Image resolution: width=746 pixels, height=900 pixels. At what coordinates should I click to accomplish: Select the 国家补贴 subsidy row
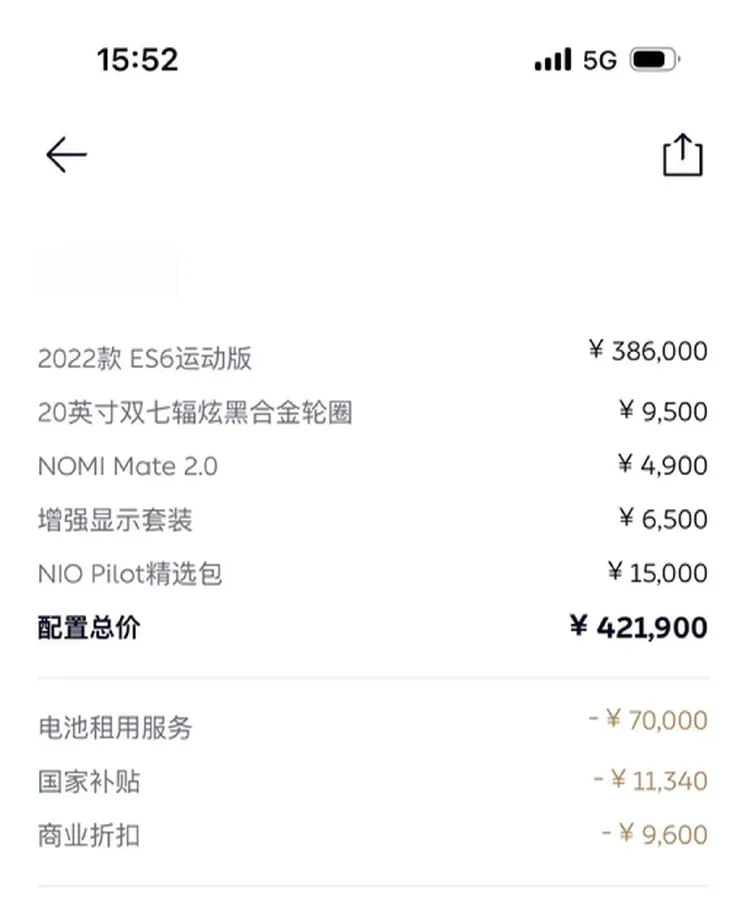pos(90,784)
